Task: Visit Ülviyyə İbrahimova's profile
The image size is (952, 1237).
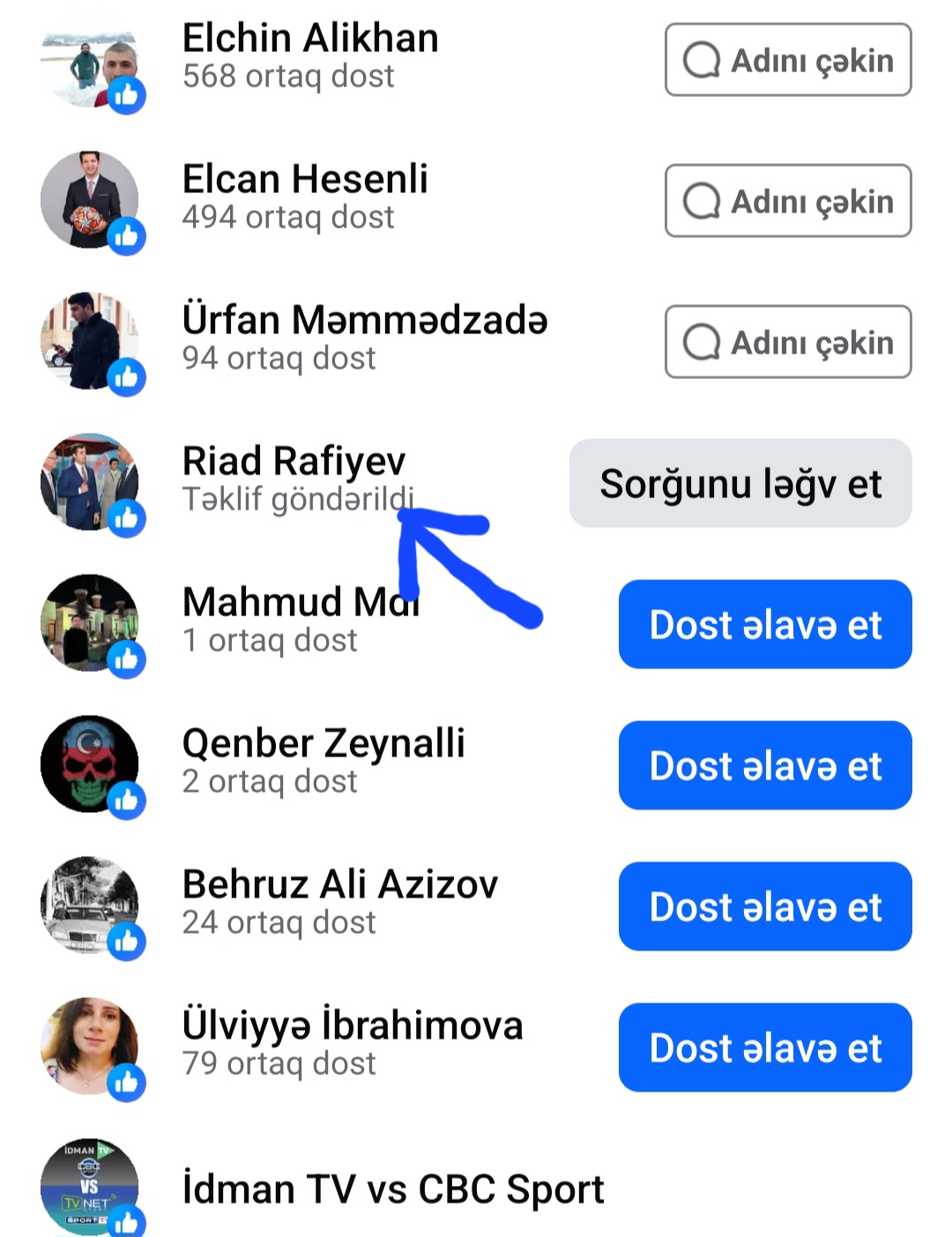Action: [x=352, y=1026]
